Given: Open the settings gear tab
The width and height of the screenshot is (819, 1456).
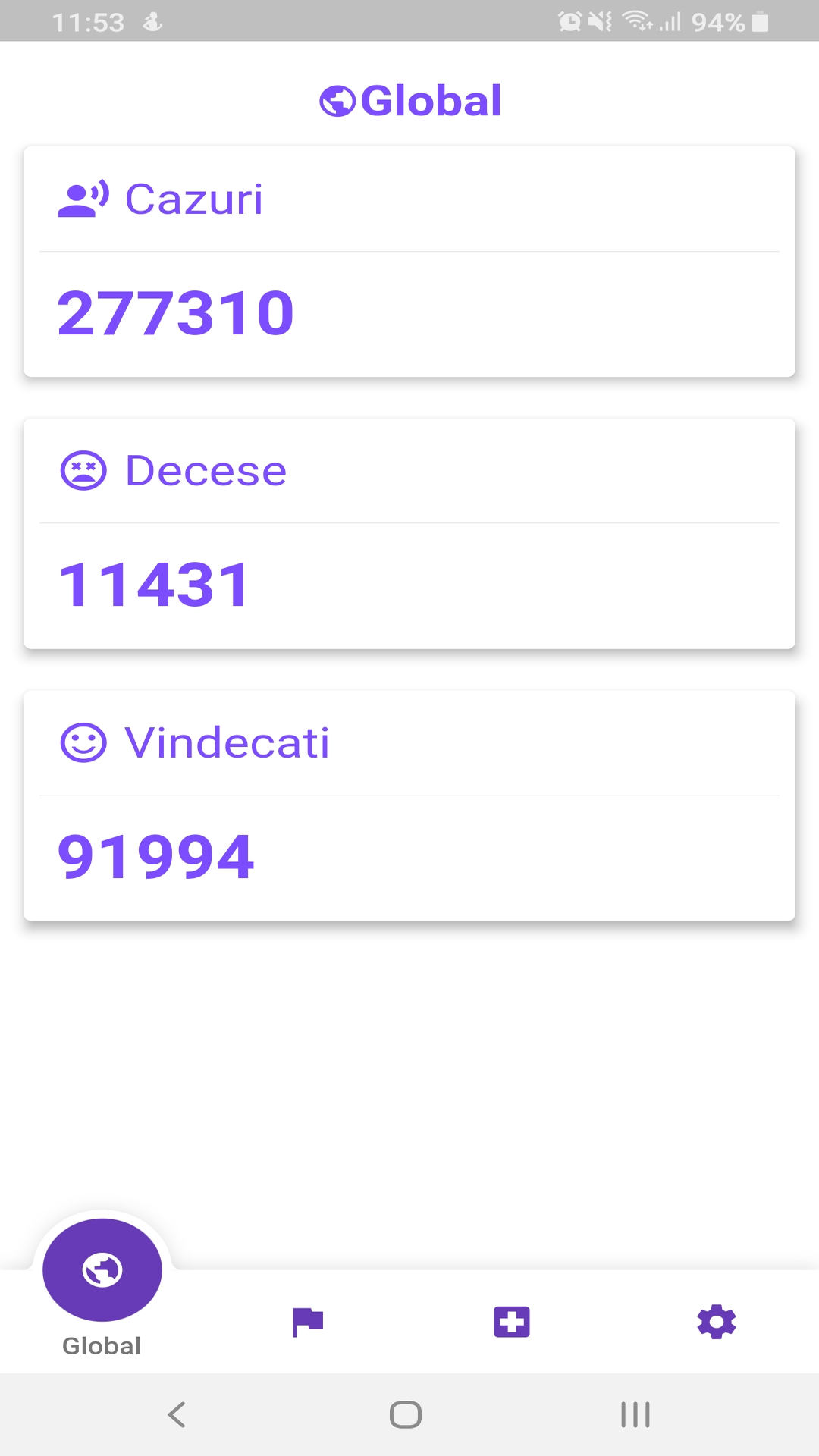Looking at the screenshot, I should tap(717, 1323).
